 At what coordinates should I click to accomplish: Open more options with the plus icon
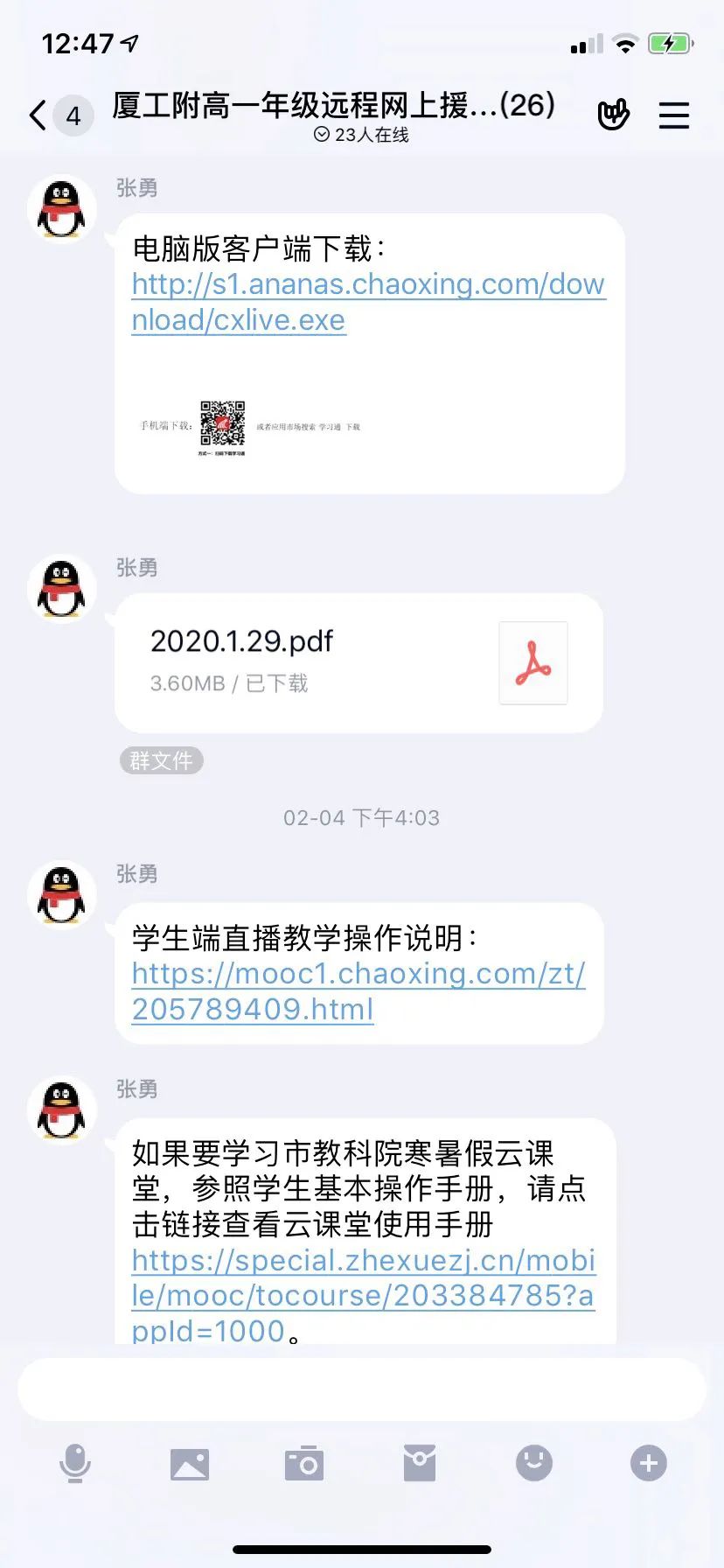[649, 1463]
